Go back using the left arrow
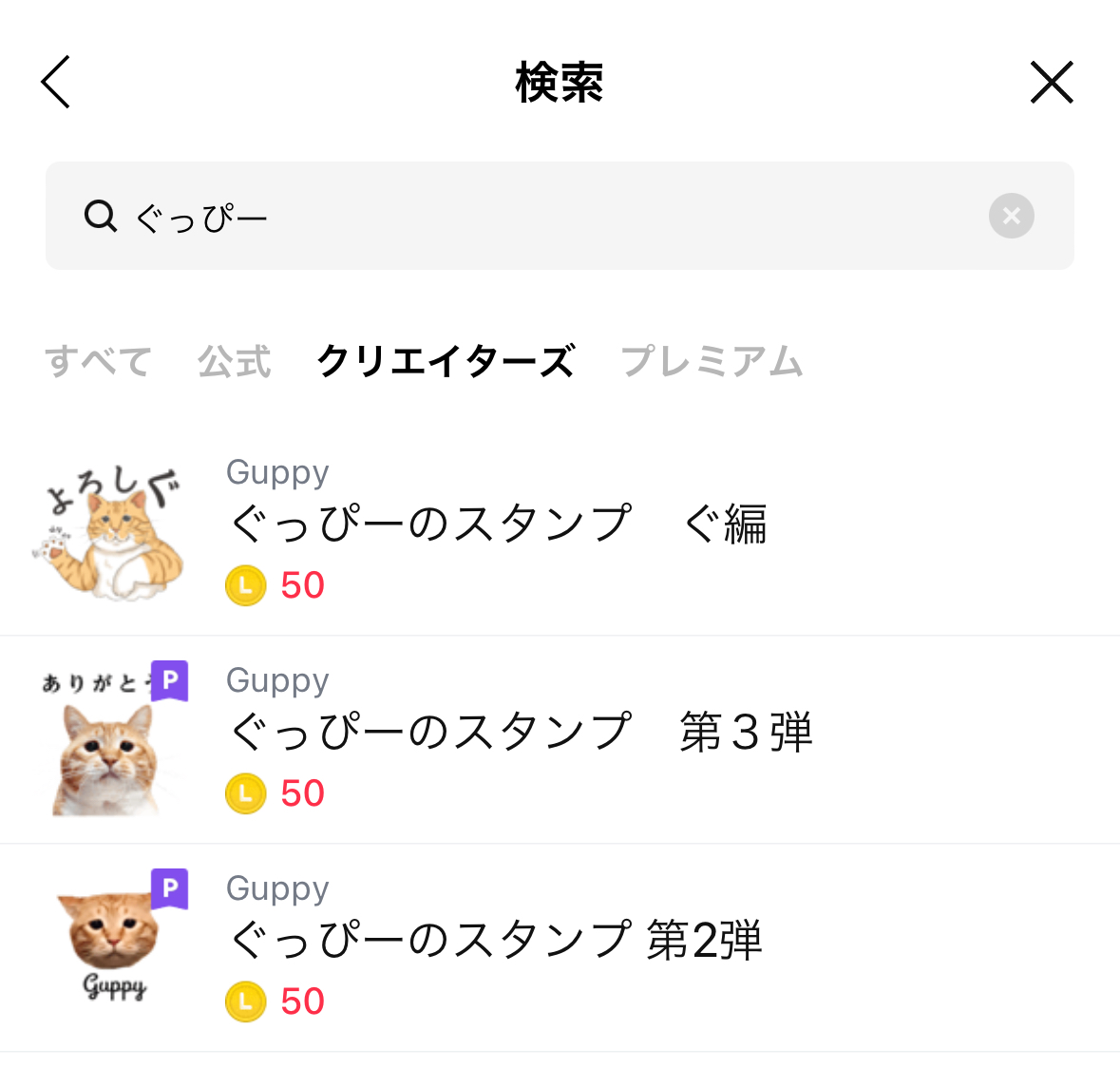This screenshot has width=1120, height=1068. [56, 82]
